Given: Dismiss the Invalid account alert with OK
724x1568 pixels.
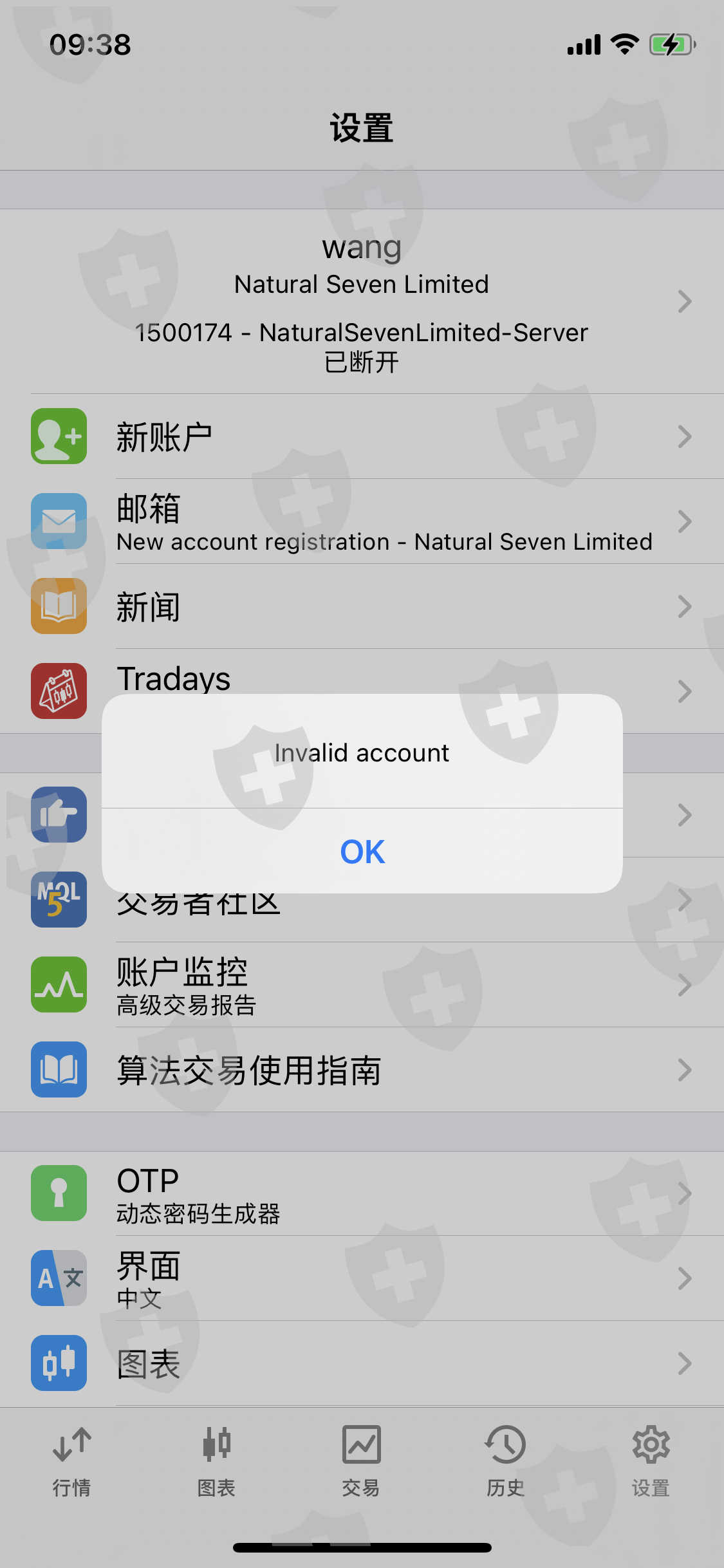Looking at the screenshot, I should 362,851.
